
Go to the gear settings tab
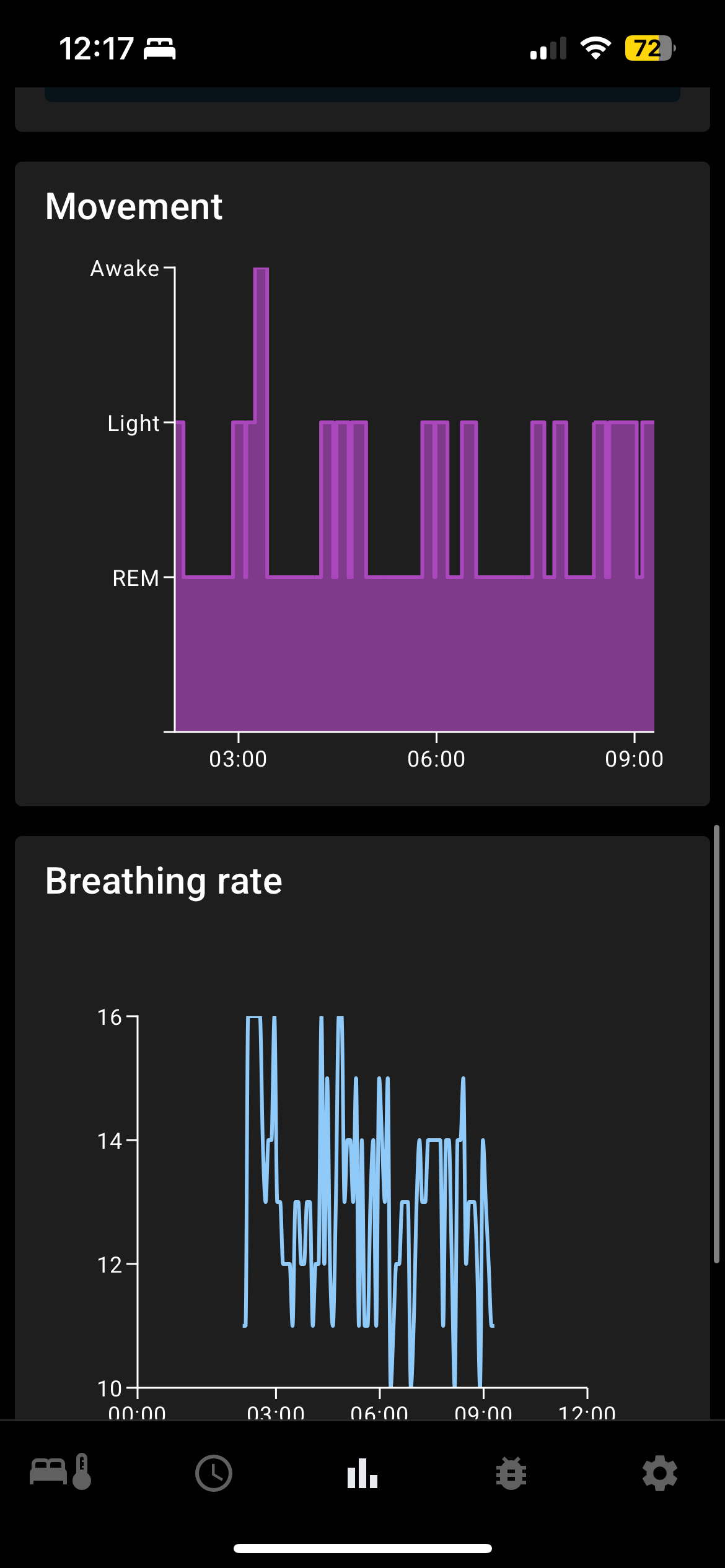[660, 1473]
